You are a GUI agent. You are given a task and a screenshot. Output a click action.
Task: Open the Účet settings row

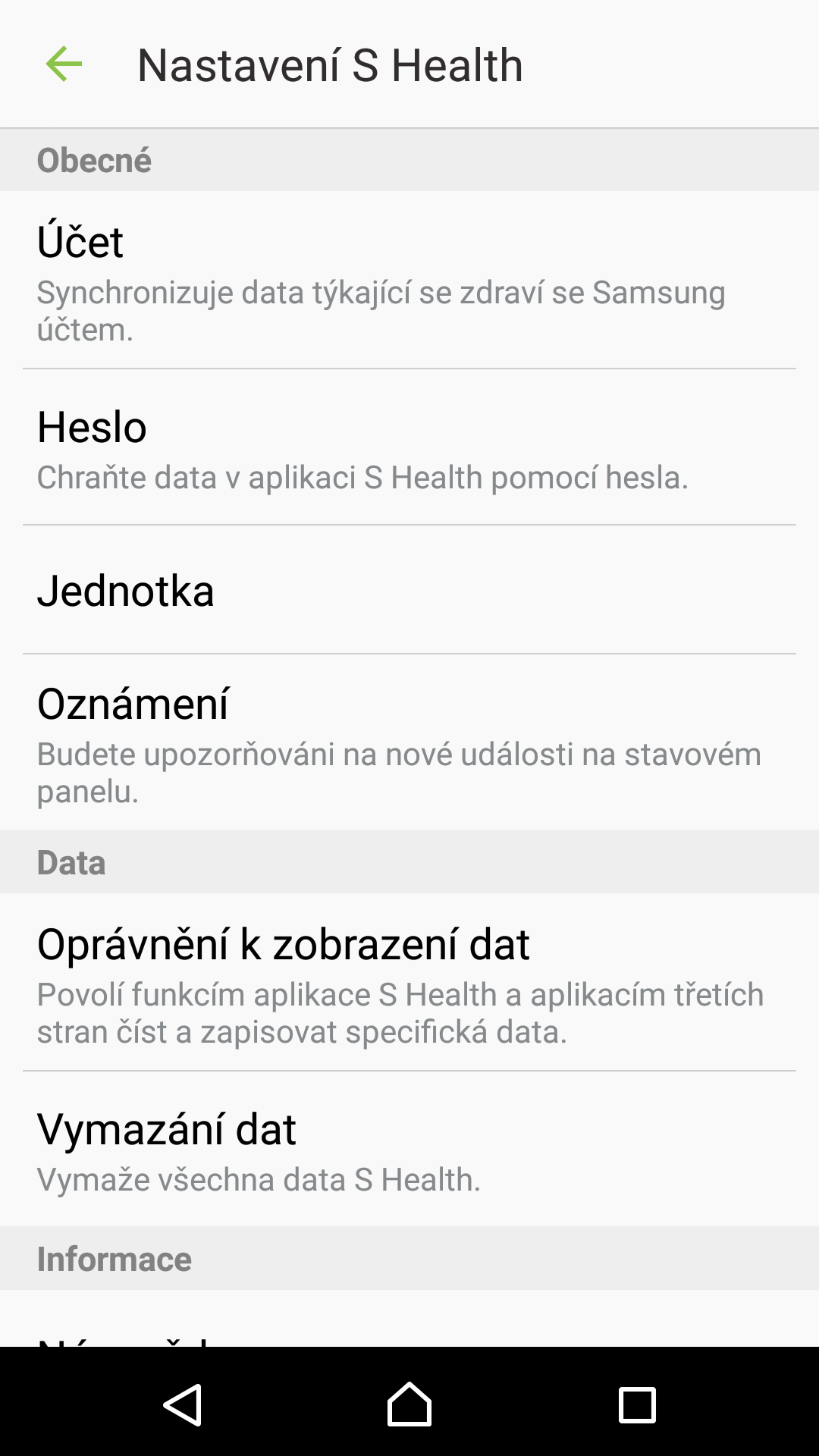point(409,281)
